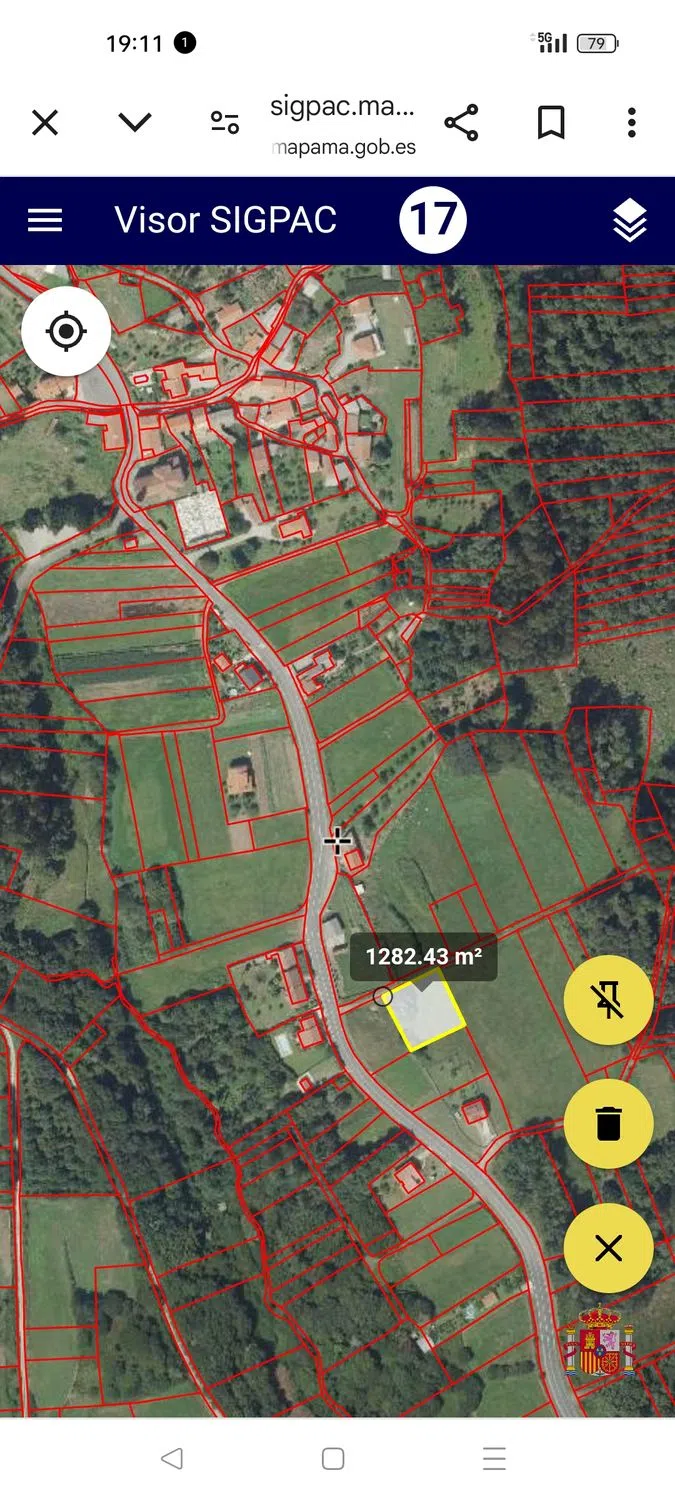Open the browser overflow menu
The width and height of the screenshot is (675, 1500).
pos(631,123)
